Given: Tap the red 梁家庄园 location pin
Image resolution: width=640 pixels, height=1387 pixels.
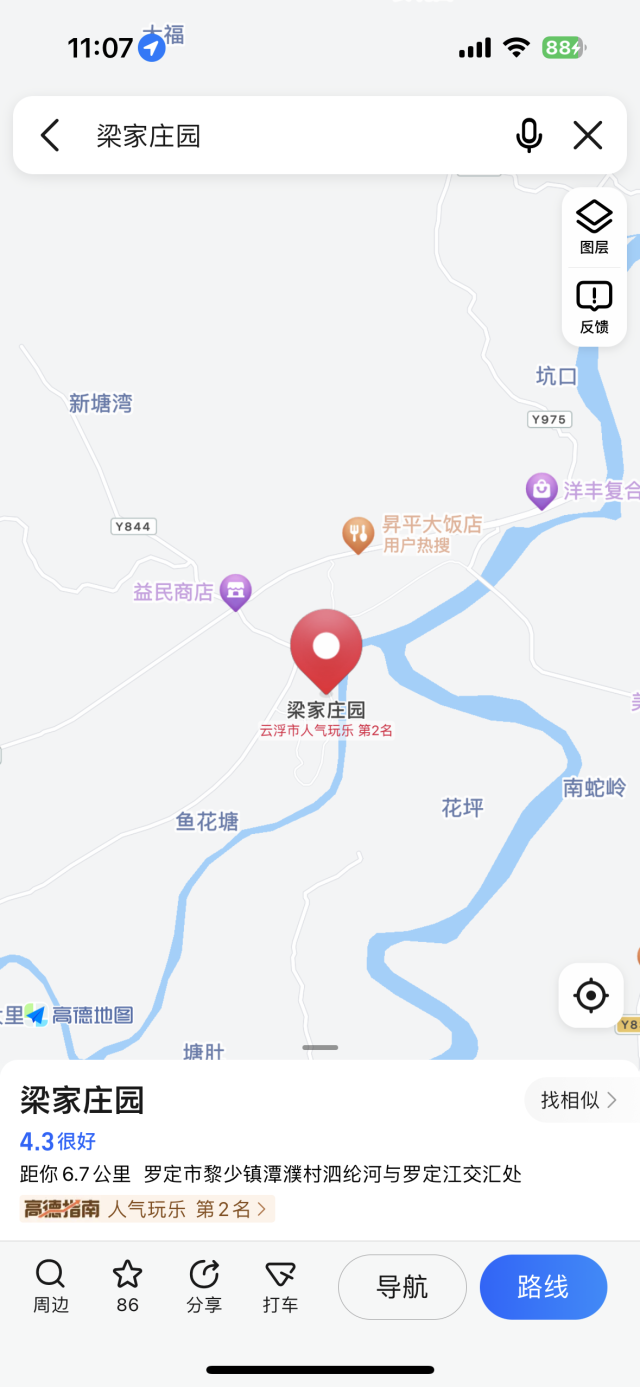Looking at the screenshot, I should click(326, 648).
